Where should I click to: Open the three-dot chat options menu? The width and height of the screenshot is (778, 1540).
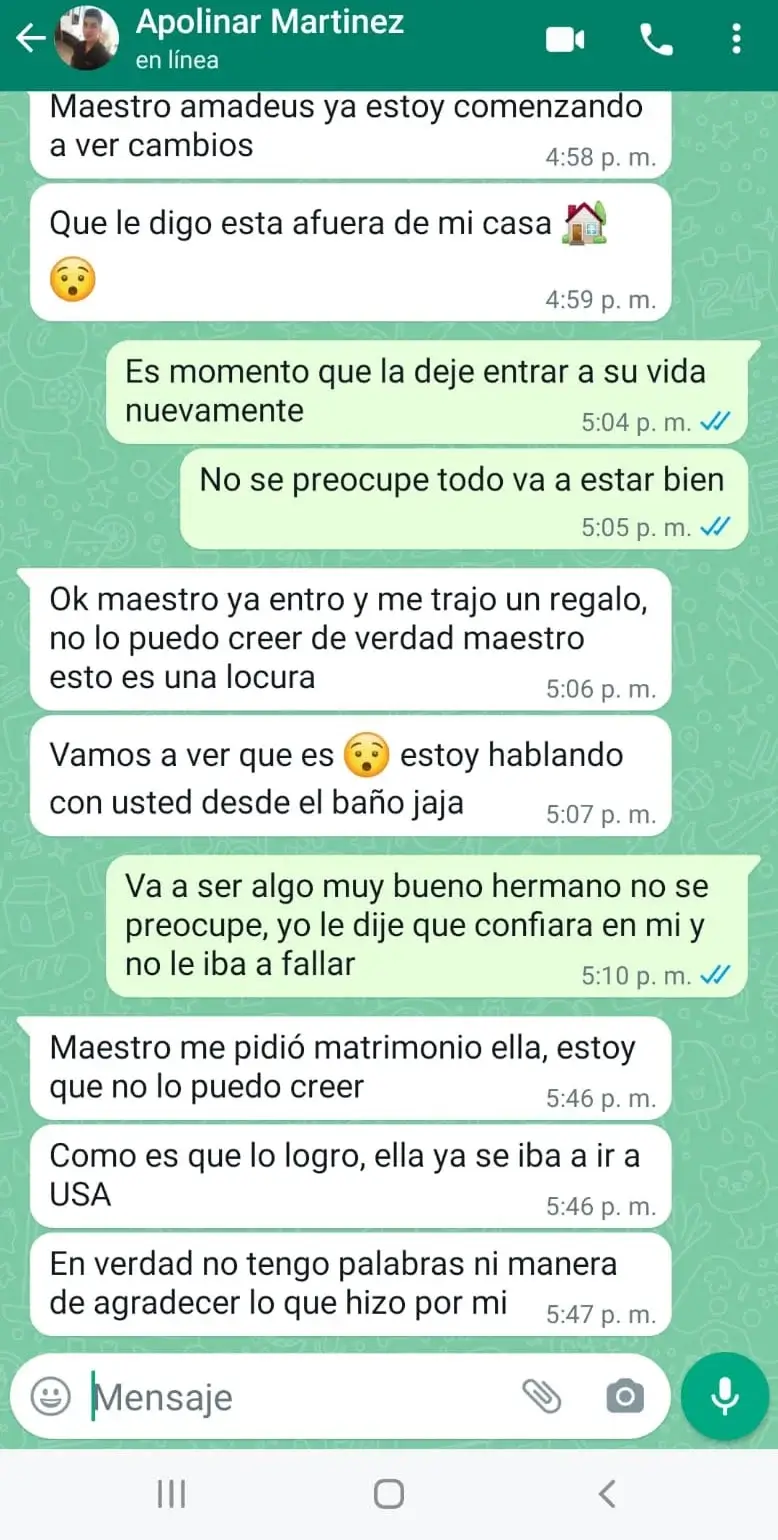pyautogui.click(x=737, y=38)
